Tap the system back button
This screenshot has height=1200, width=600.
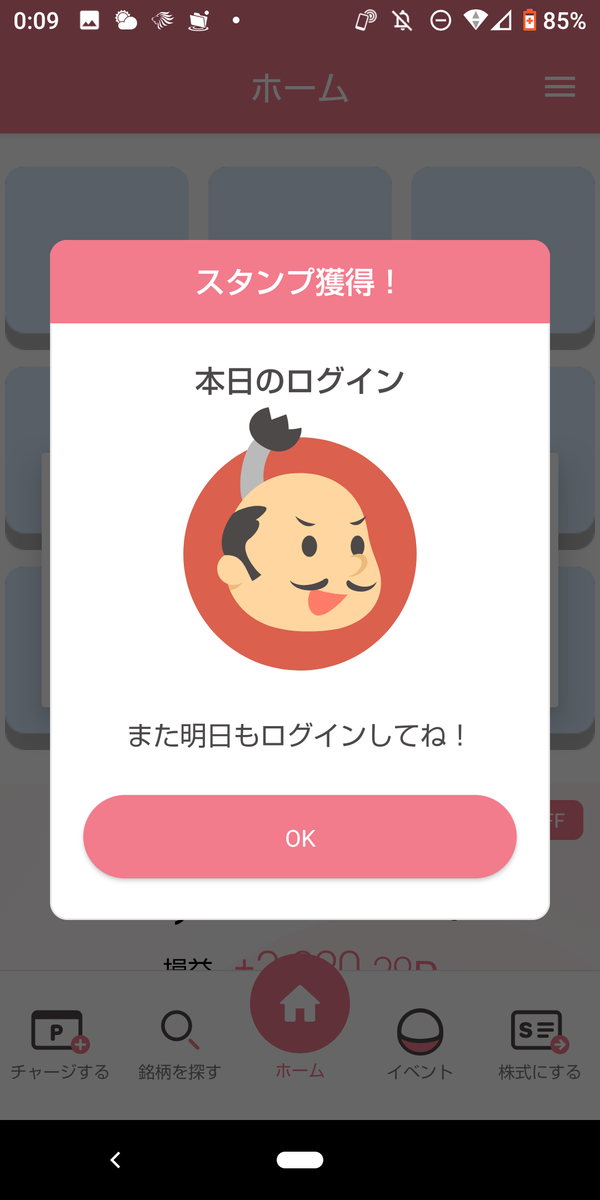pos(115,1160)
